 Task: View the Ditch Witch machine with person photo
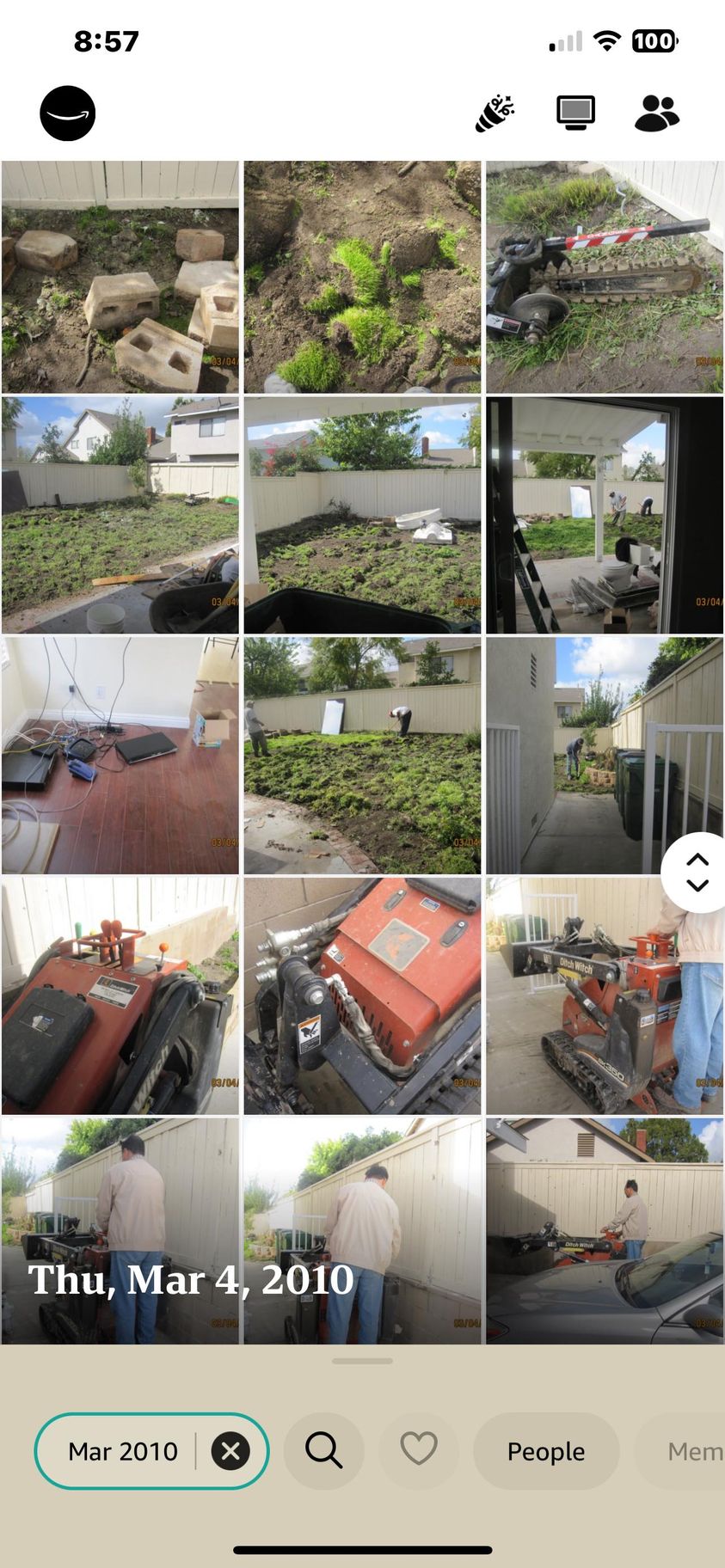pyautogui.click(x=605, y=995)
